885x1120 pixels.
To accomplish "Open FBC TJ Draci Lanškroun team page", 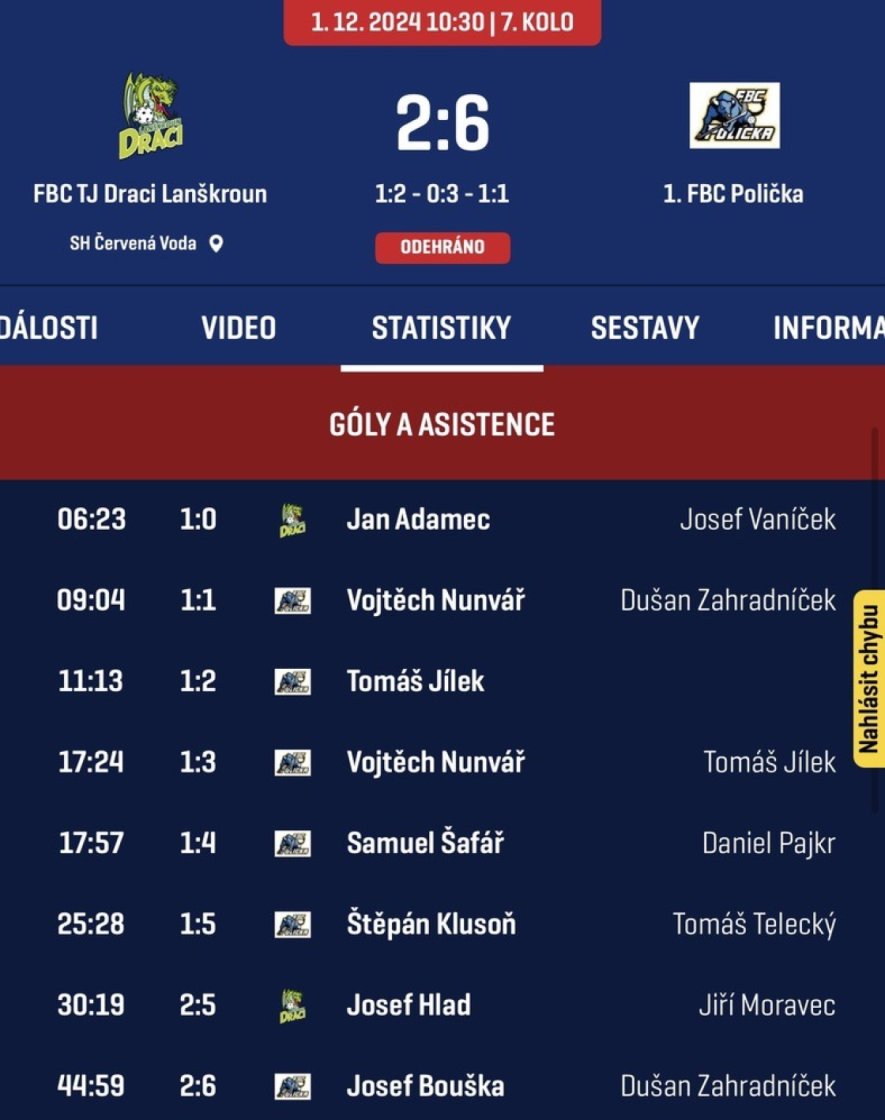I will [x=150, y=193].
